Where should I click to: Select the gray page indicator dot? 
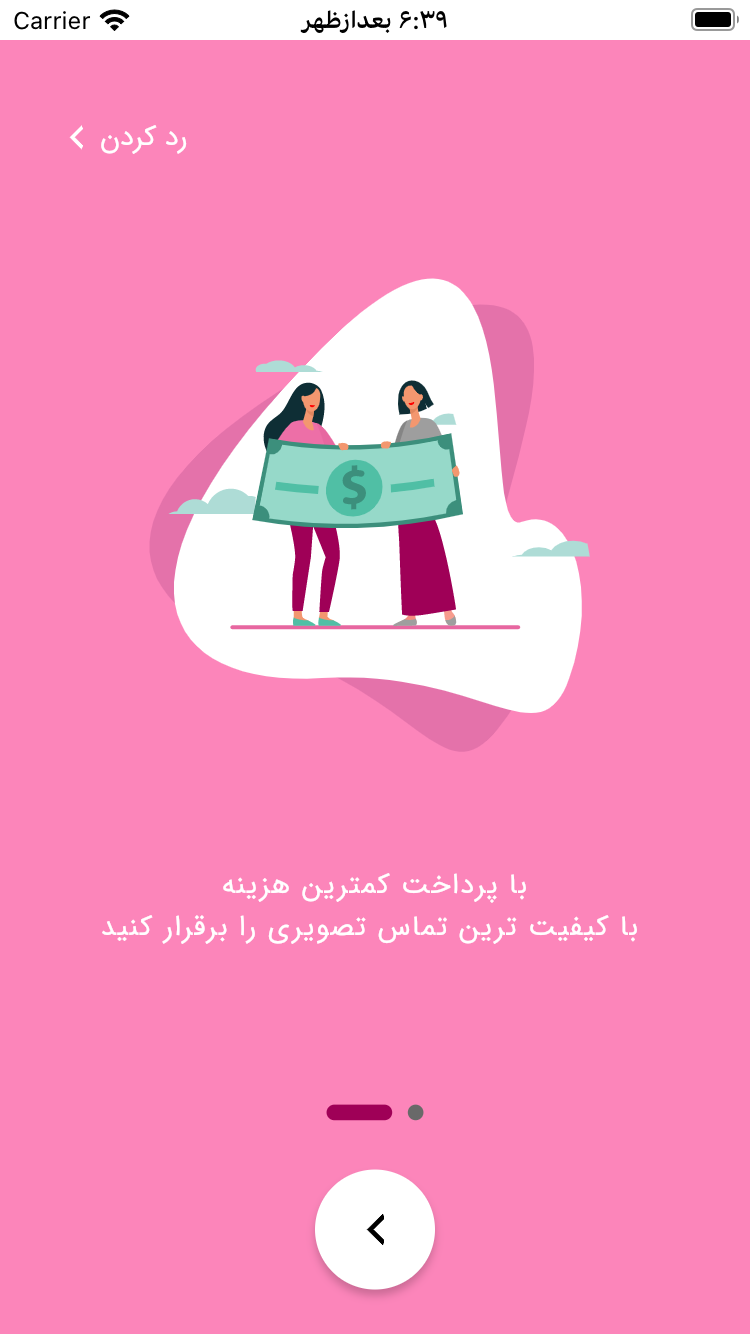(x=416, y=1112)
